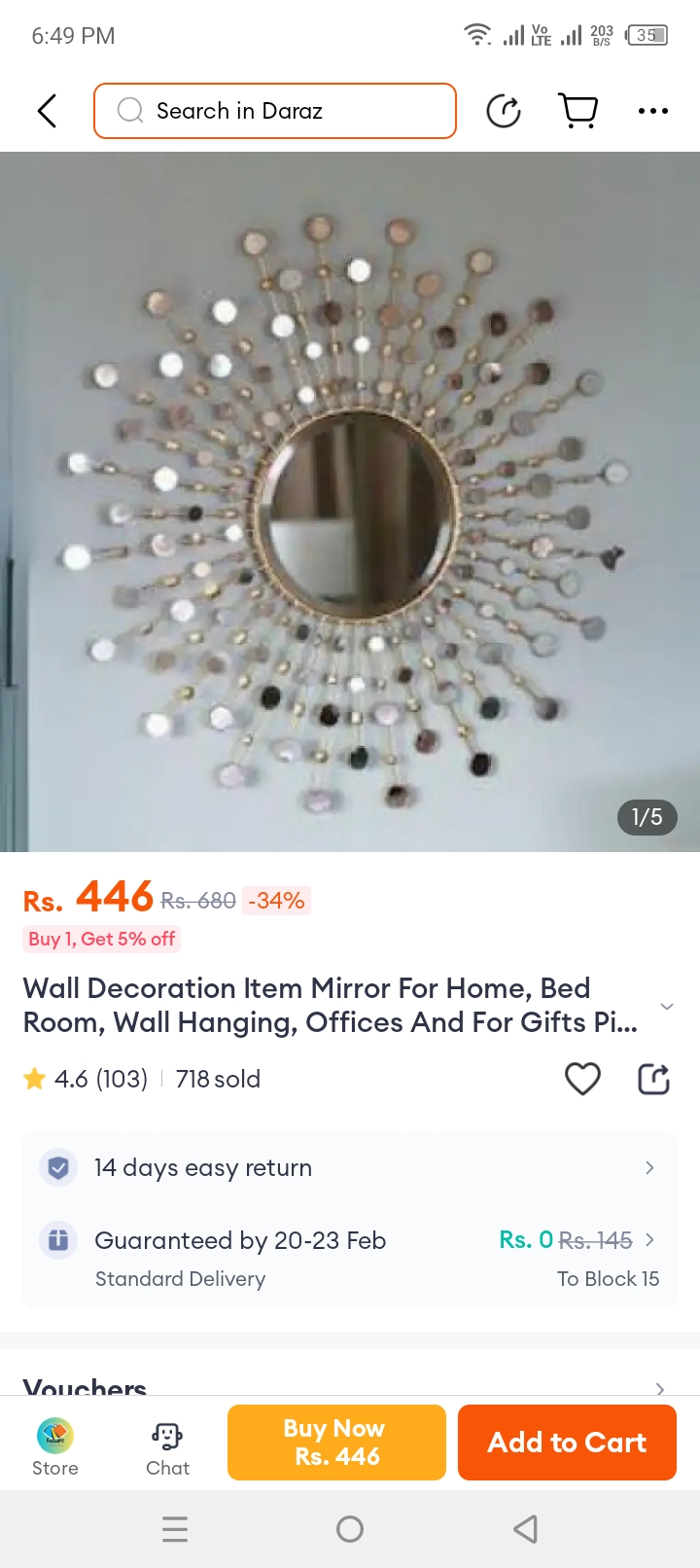Open the shopping cart

point(578,111)
